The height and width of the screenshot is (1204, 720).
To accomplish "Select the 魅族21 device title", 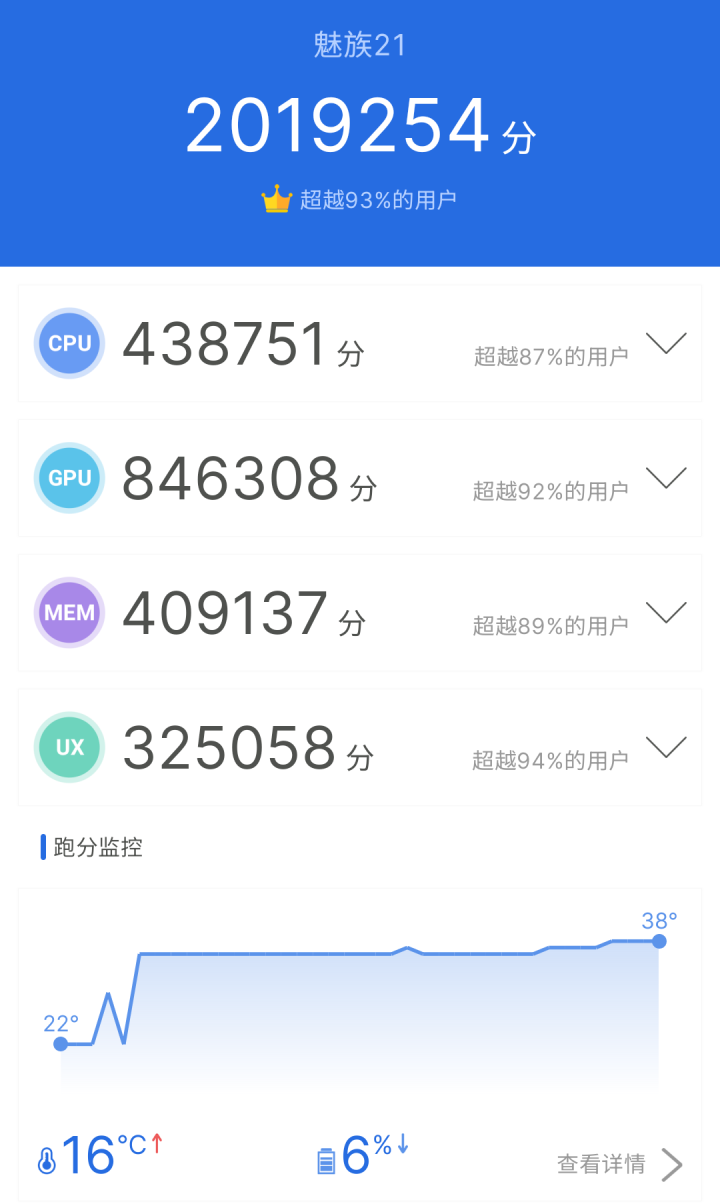I will click(x=360, y=46).
